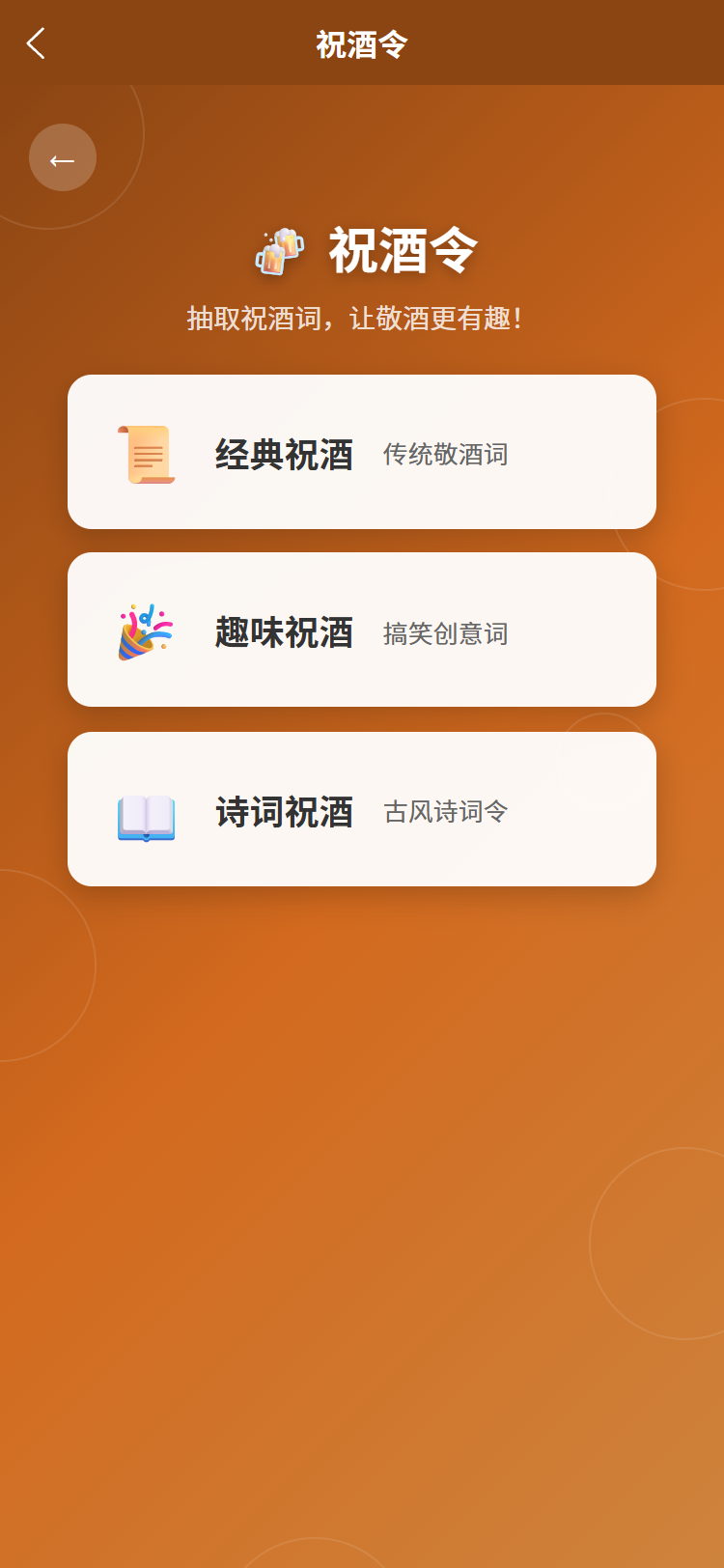This screenshot has height=1568, width=724.
Task: Tap the 祝酒令 title in the header bar
Action: click(x=361, y=43)
